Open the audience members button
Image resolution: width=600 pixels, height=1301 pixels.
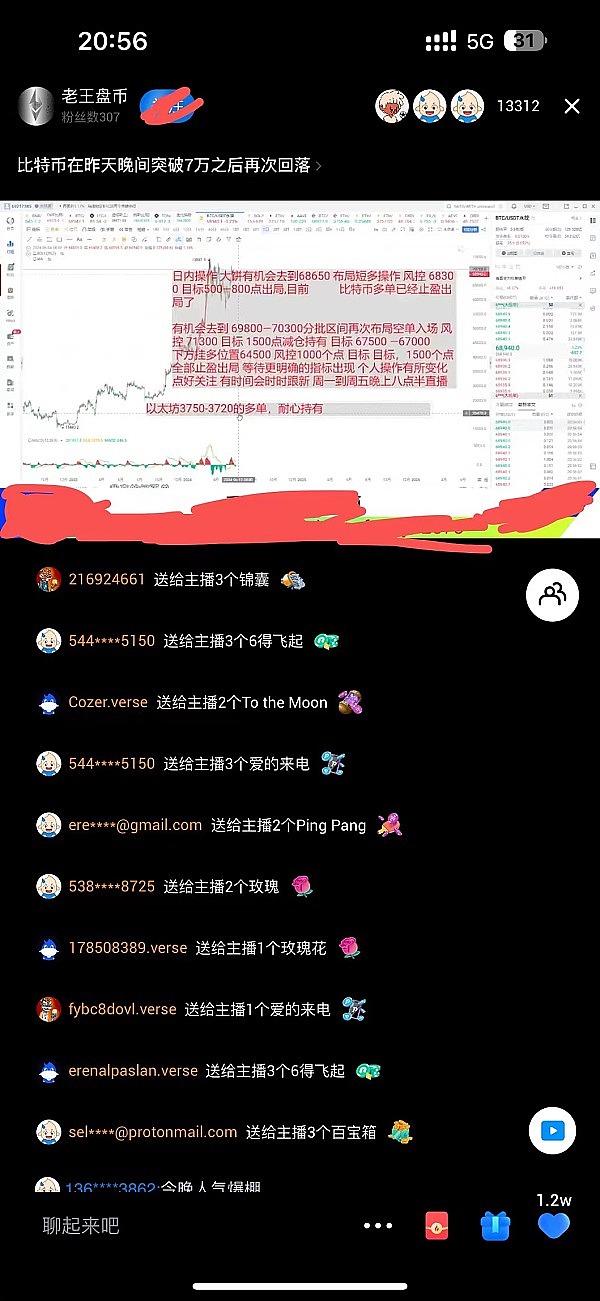(552, 595)
